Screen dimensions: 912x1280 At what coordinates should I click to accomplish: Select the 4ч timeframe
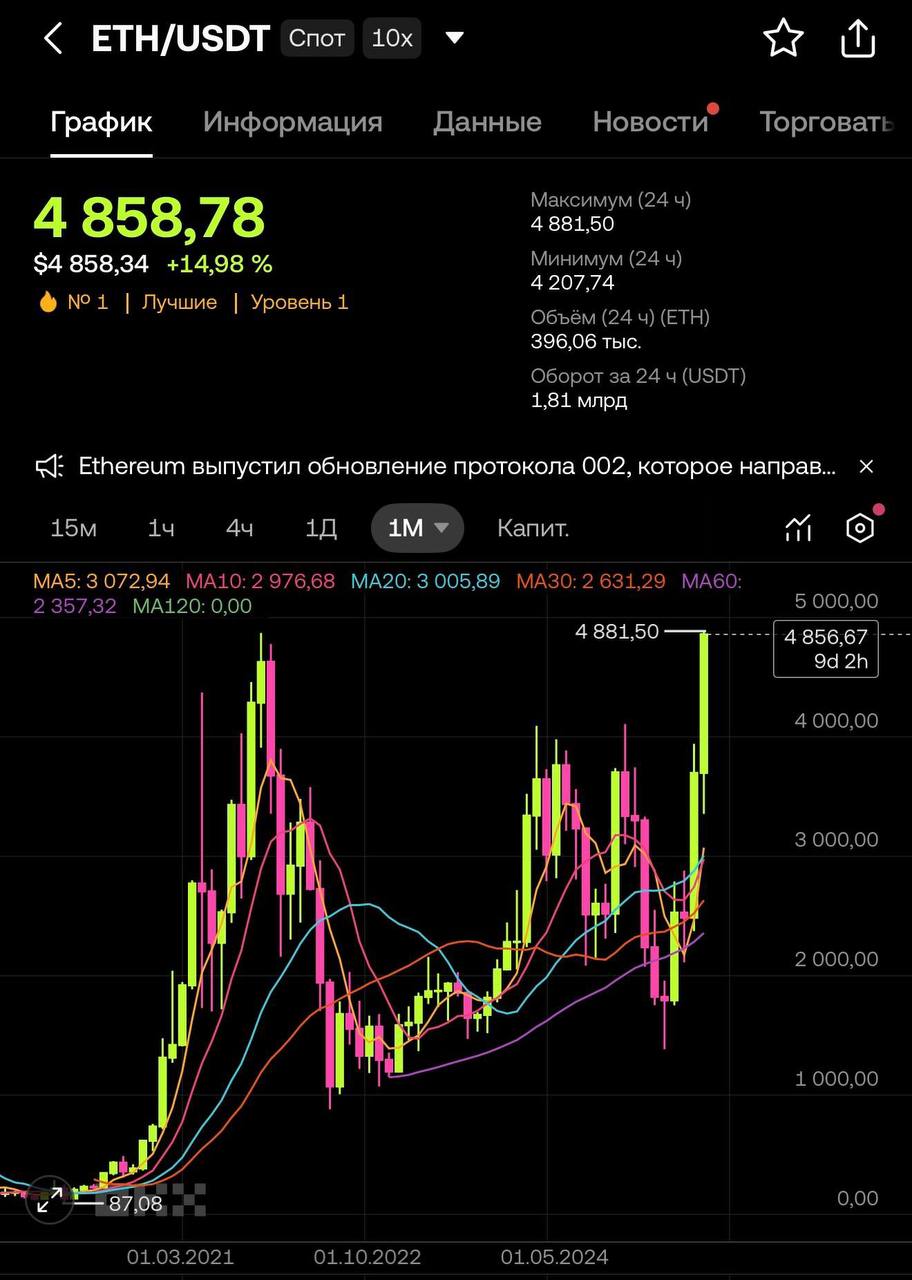pyautogui.click(x=239, y=528)
